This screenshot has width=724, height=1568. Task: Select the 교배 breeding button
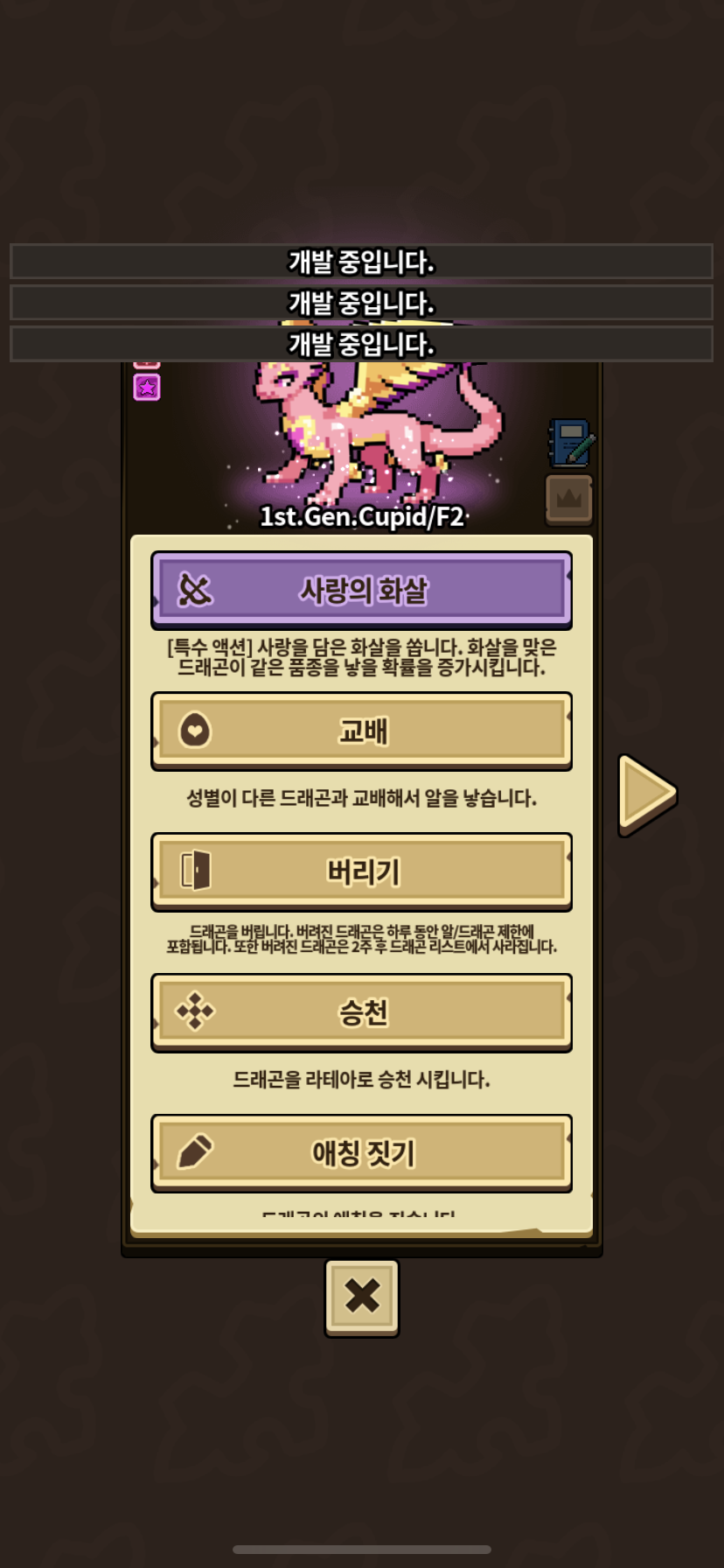361,731
